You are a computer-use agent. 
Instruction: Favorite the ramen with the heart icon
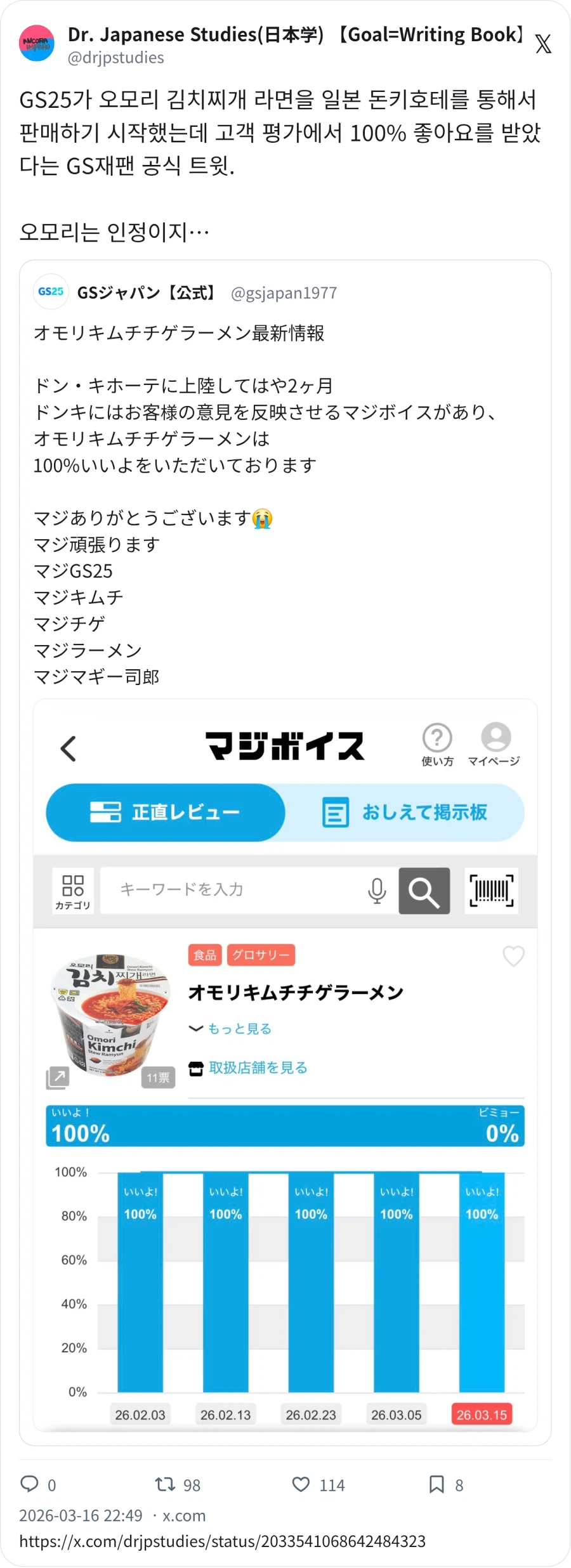click(x=513, y=955)
